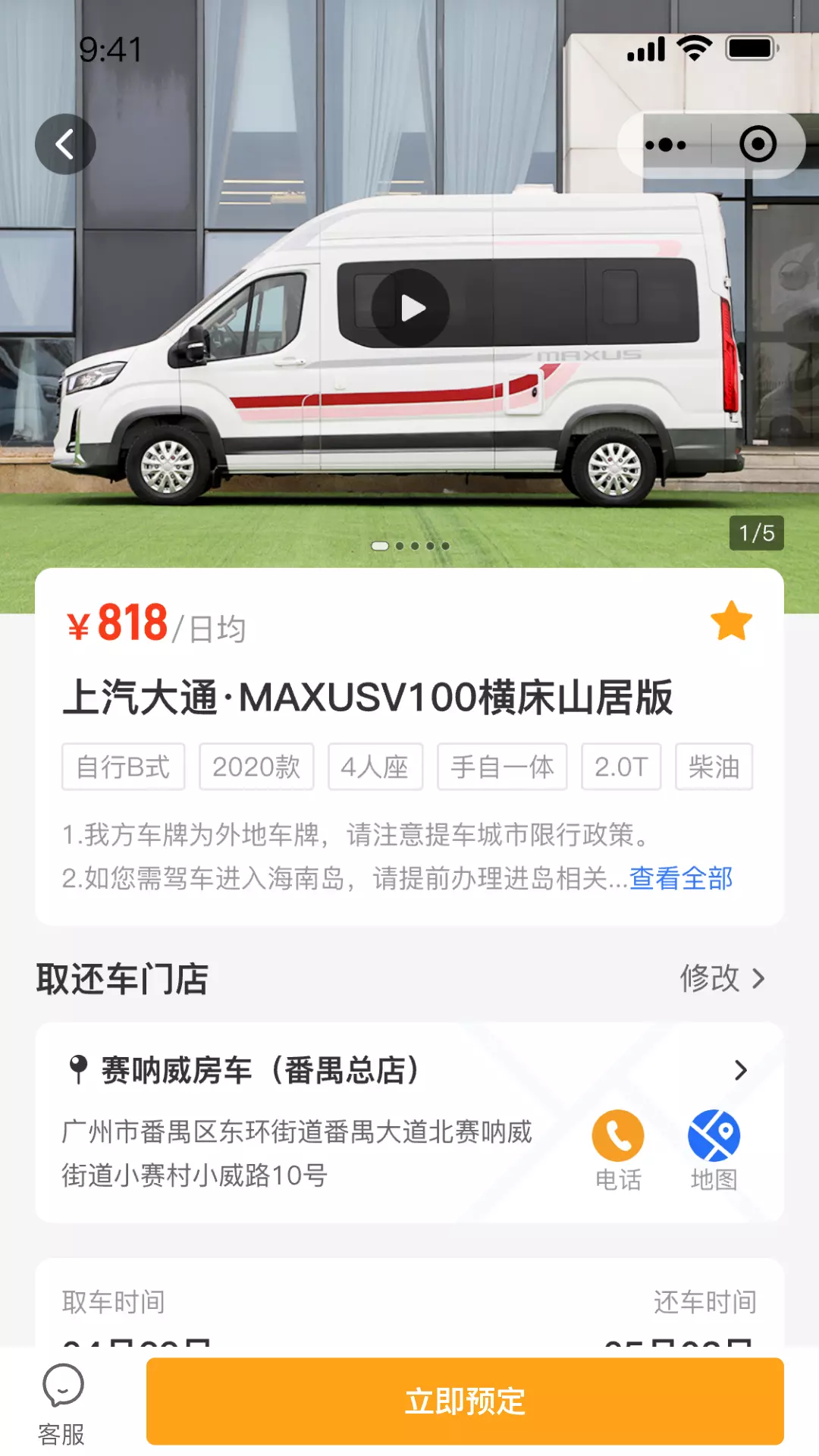Viewport: 819px width, 1456px height.
Task: Go back with the top-left arrow
Action: (65, 144)
